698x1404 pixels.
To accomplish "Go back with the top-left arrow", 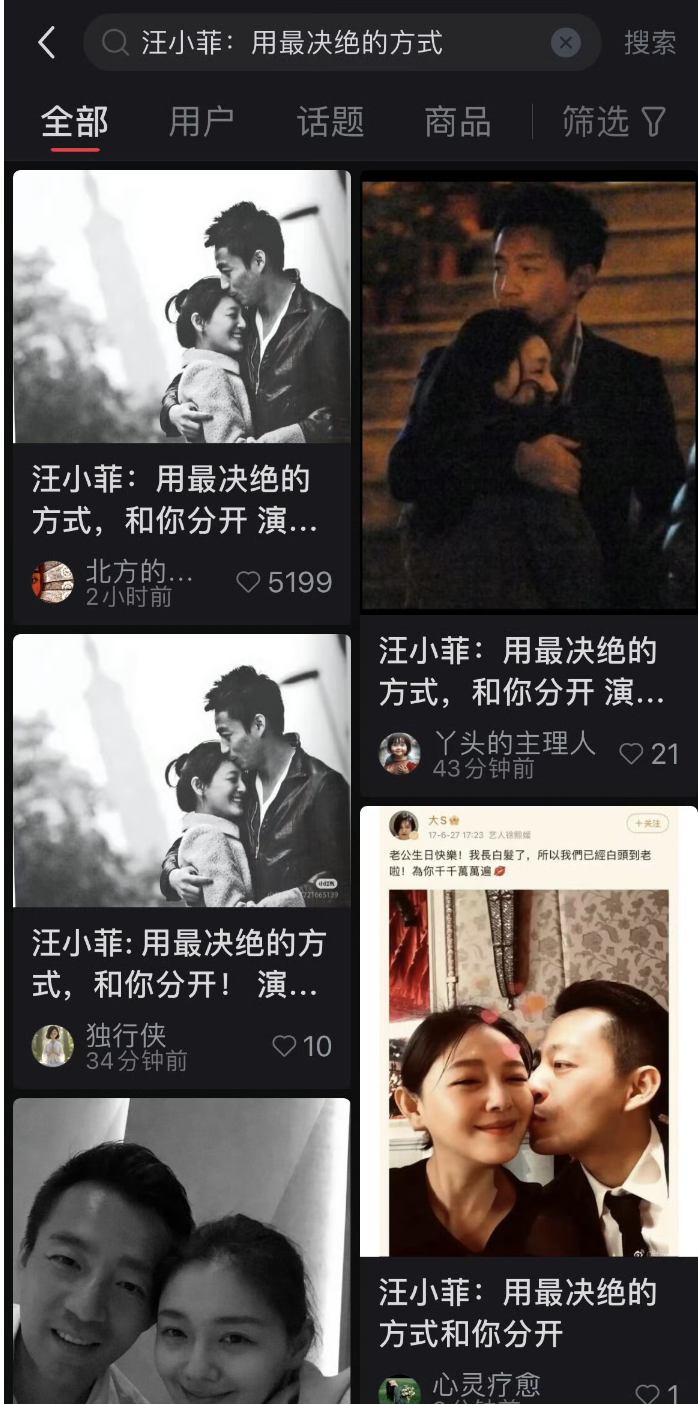I will pyautogui.click(x=46, y=43).
